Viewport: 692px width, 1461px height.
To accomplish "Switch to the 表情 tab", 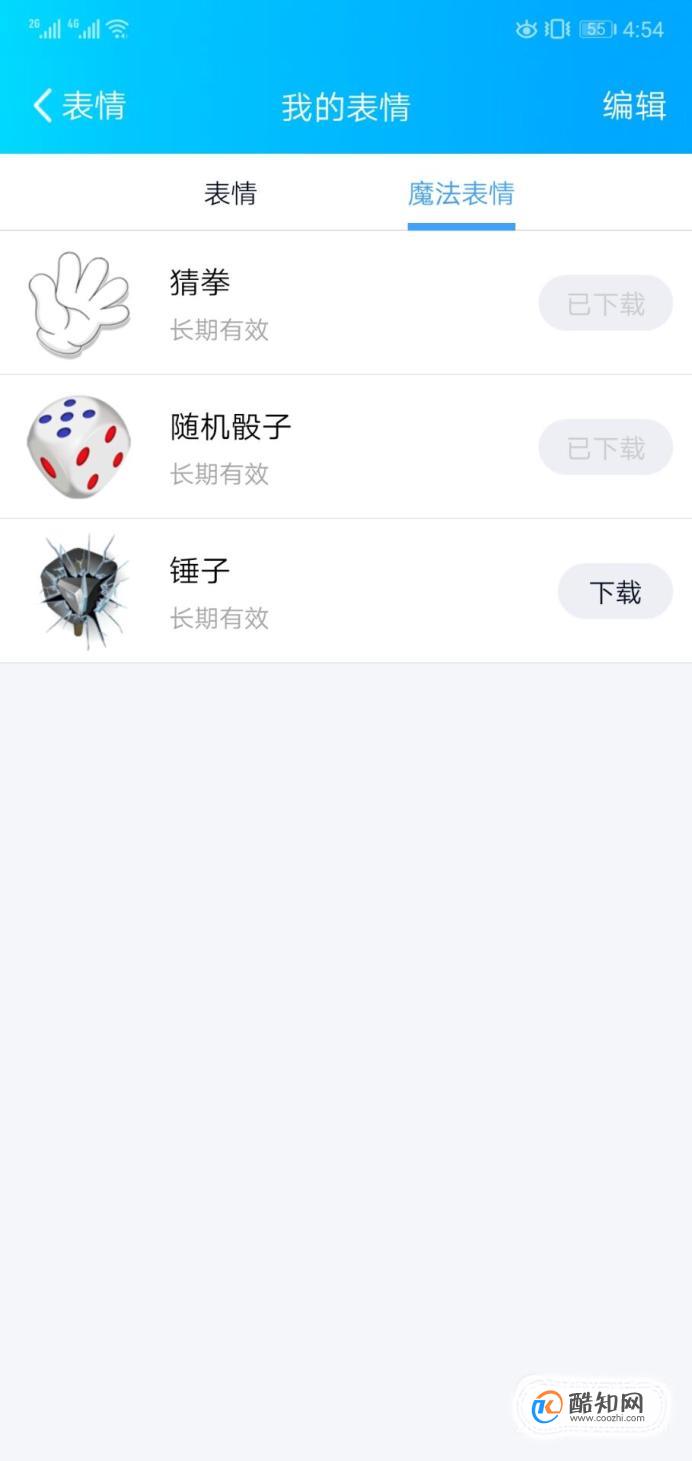I will (x=230, y=193).
